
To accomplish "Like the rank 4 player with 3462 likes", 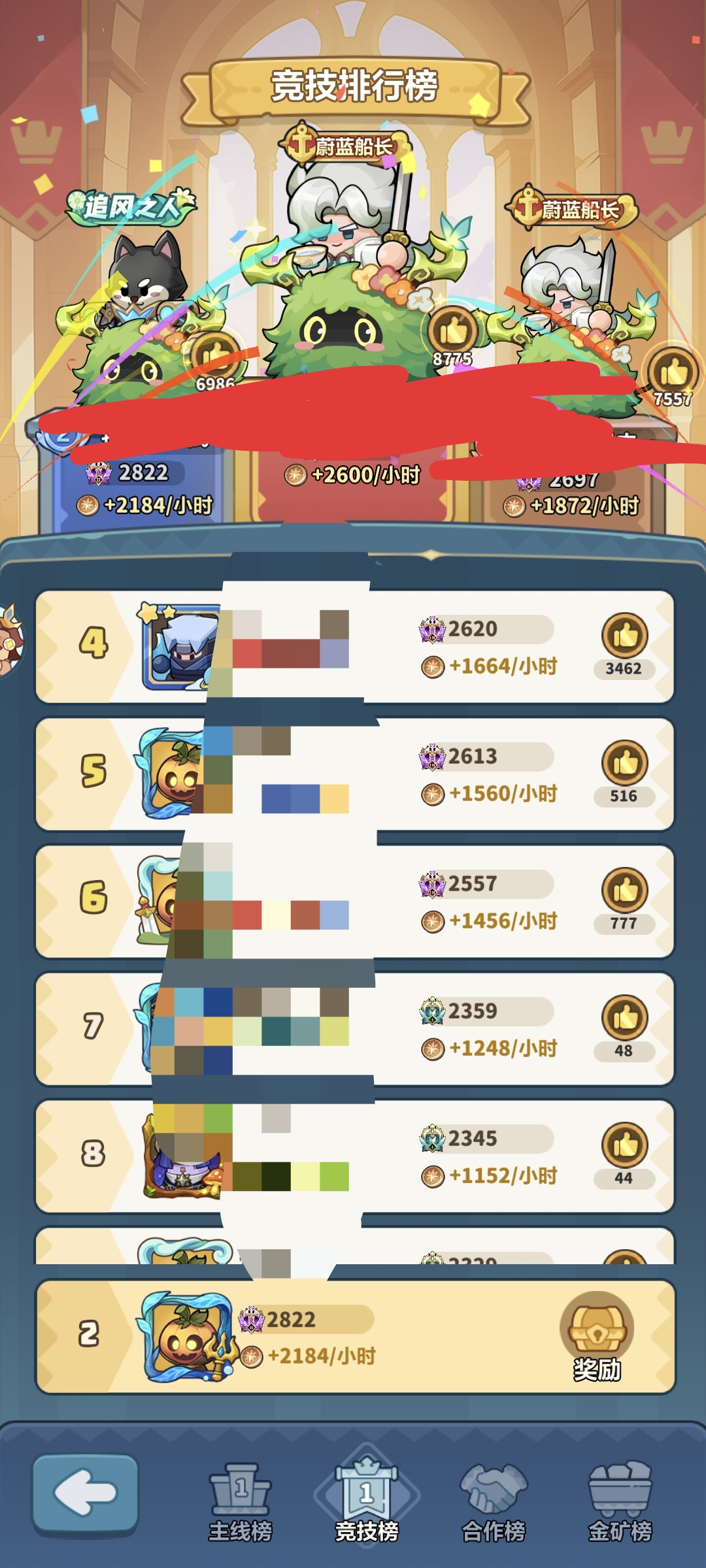I will point(625,635).
